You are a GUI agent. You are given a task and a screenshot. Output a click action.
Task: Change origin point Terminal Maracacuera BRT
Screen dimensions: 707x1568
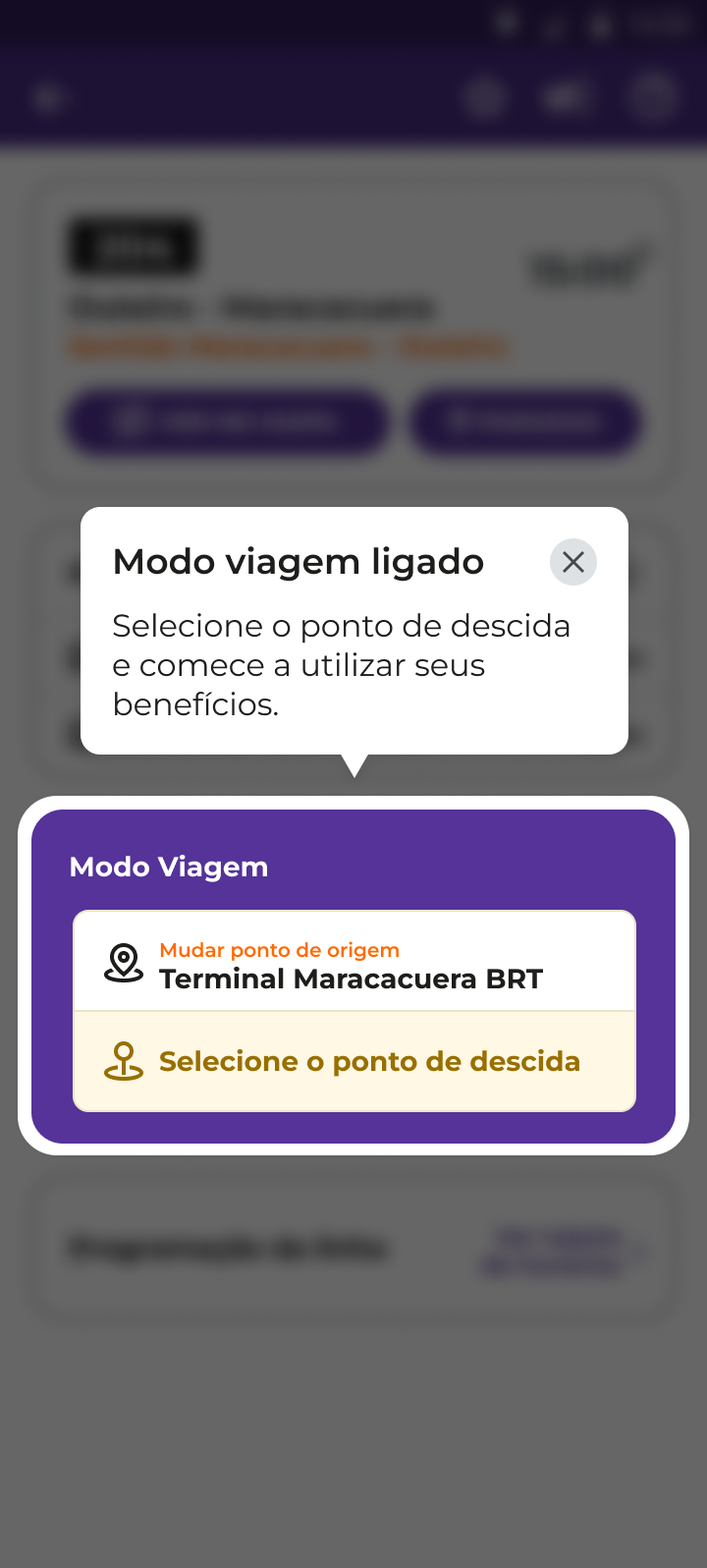click(x=353, y=963)
